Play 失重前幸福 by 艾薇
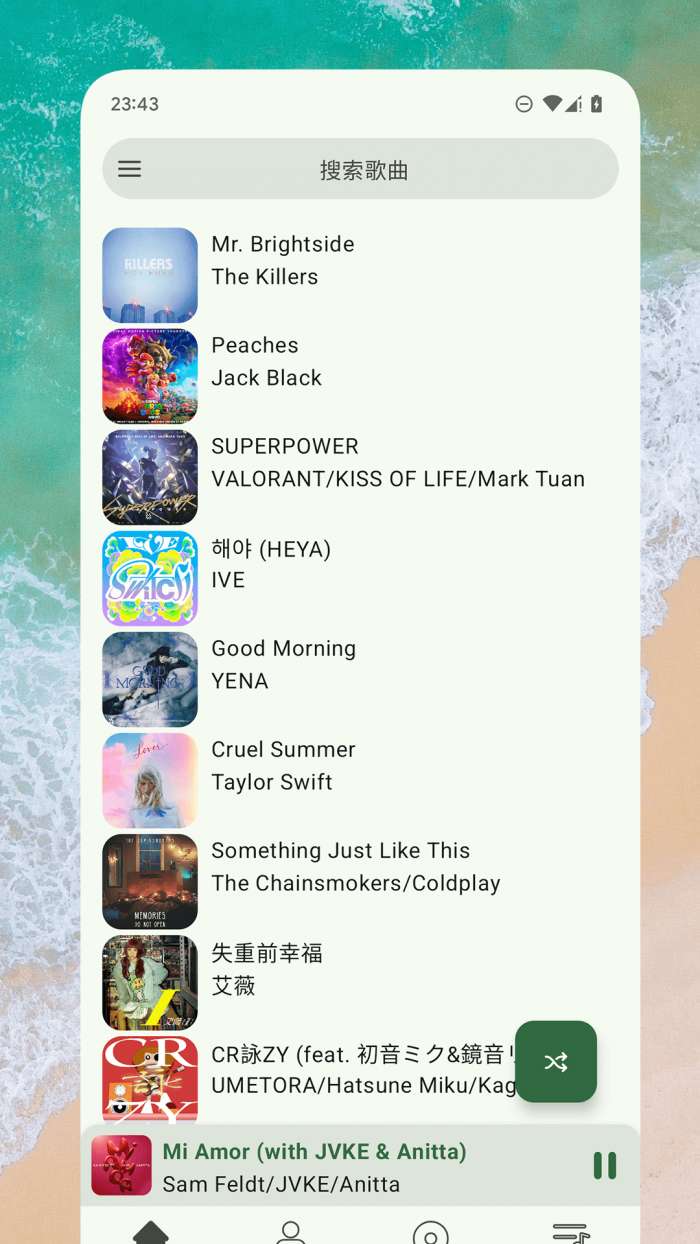The image size is (700, 1244). (360, 968)
